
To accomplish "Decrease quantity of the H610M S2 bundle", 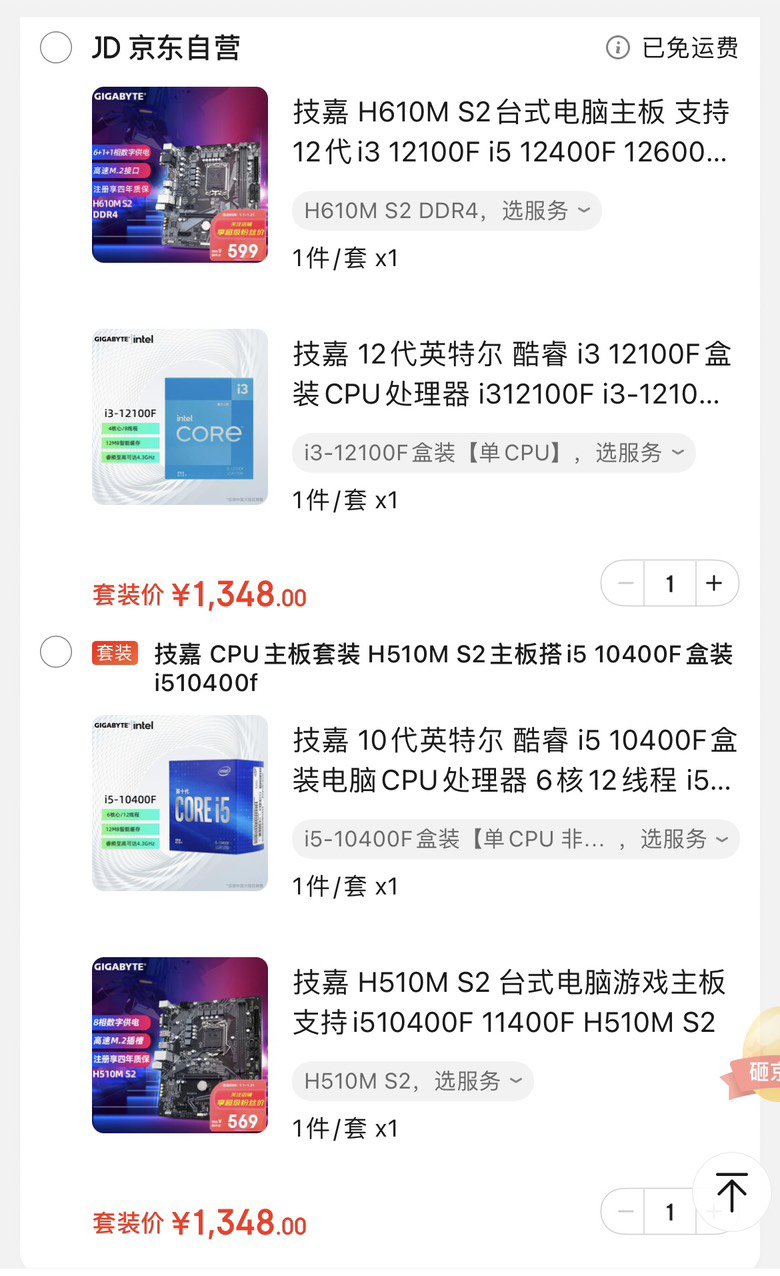I will click(x=627, y=584).
